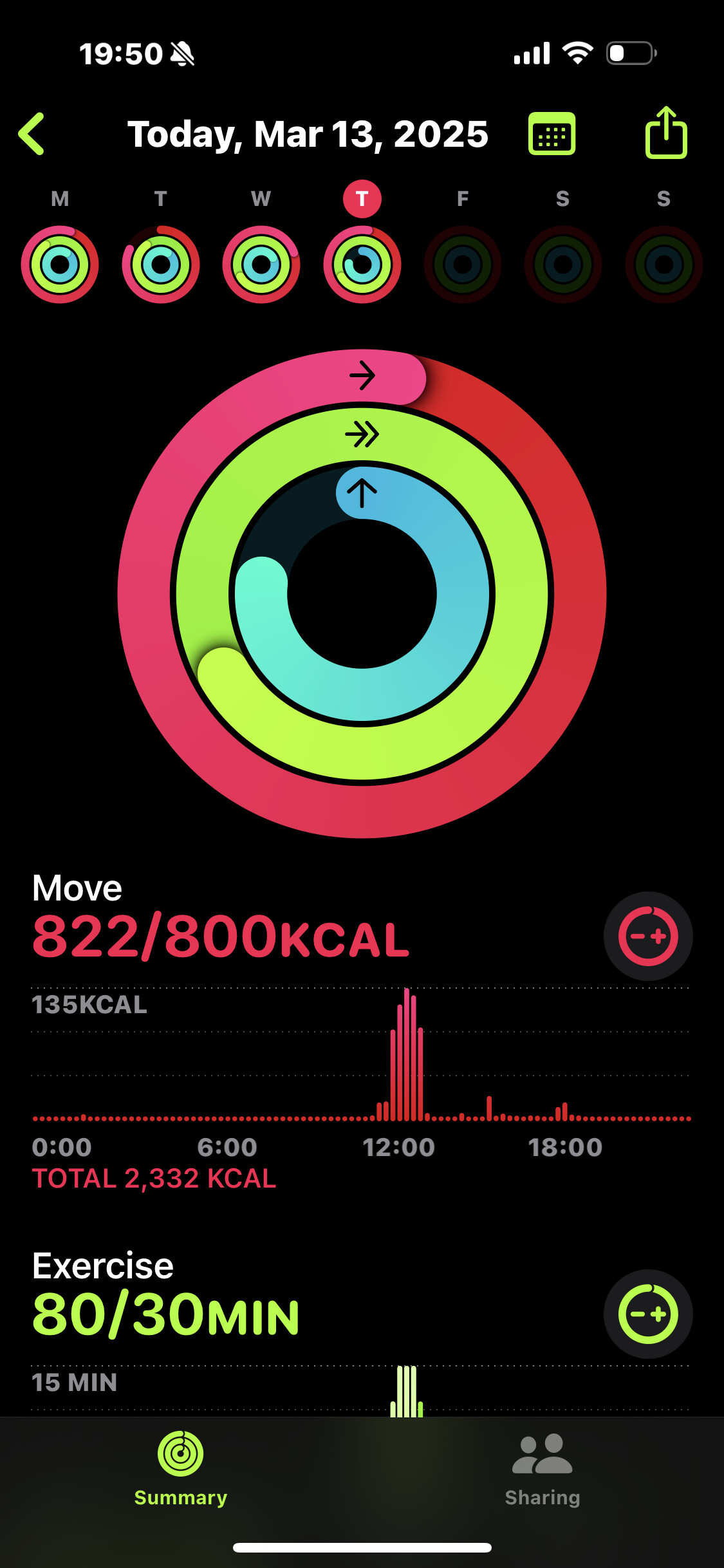Open the calendar view
The height and width of the screenshot is (1568, 724).
point(552,134)
